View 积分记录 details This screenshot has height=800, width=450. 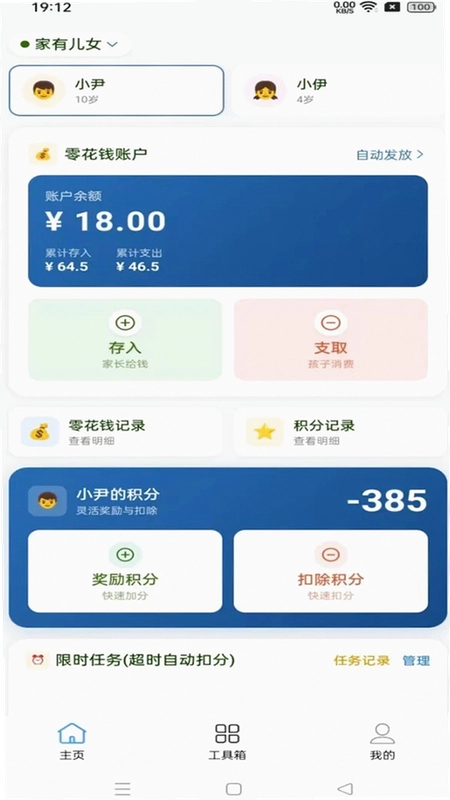[x=340, y=432]
